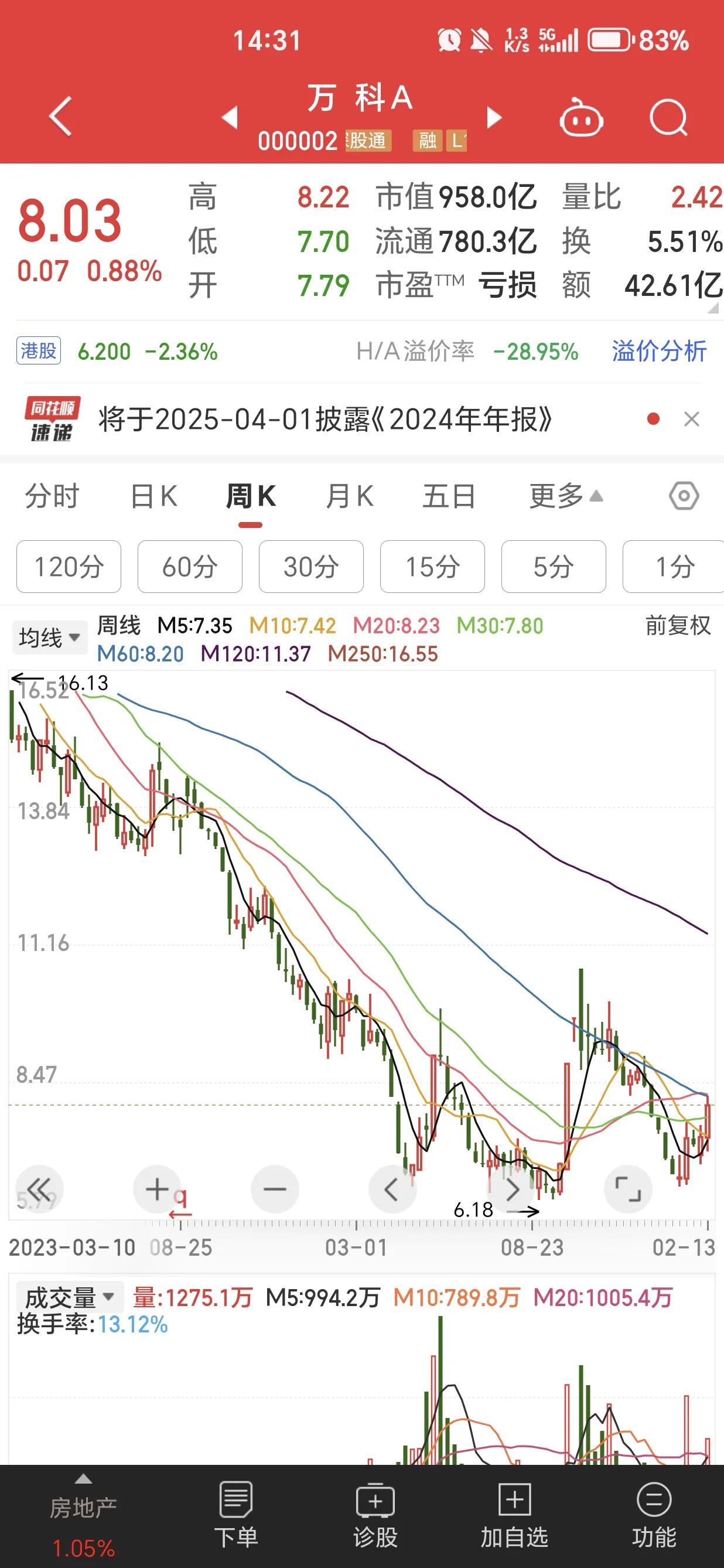
Task: Open 溢价分析 premium analysis
Action: click(659, 351)
